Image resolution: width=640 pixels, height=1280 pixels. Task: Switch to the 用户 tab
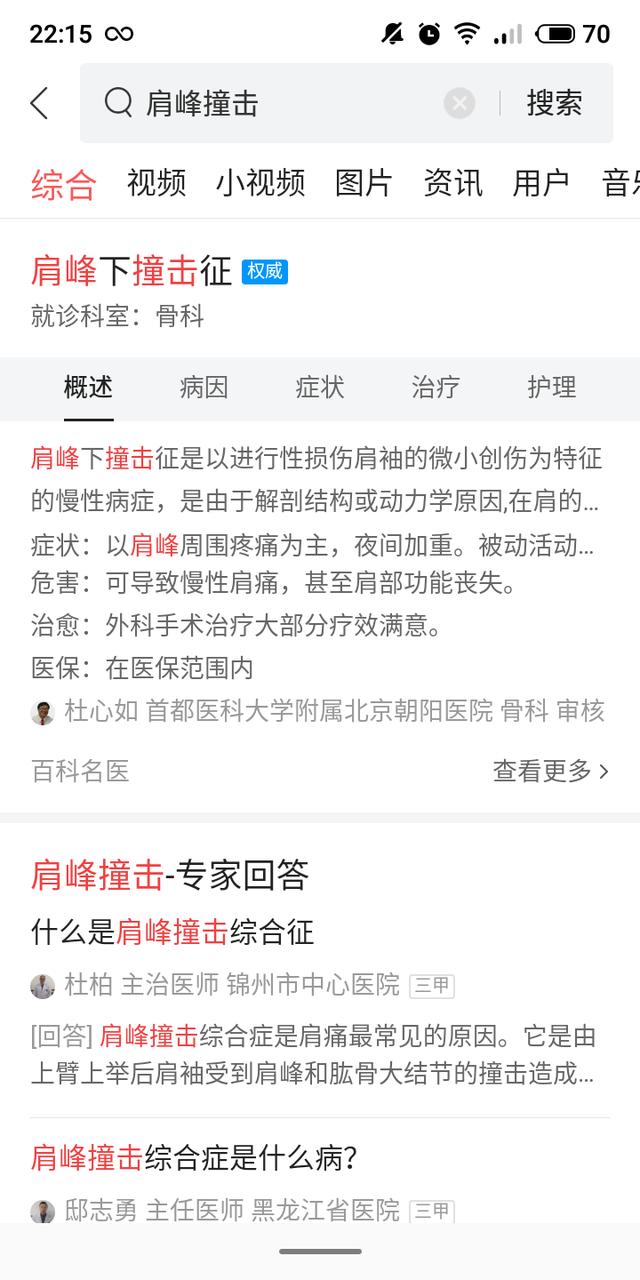coord(541,183)
